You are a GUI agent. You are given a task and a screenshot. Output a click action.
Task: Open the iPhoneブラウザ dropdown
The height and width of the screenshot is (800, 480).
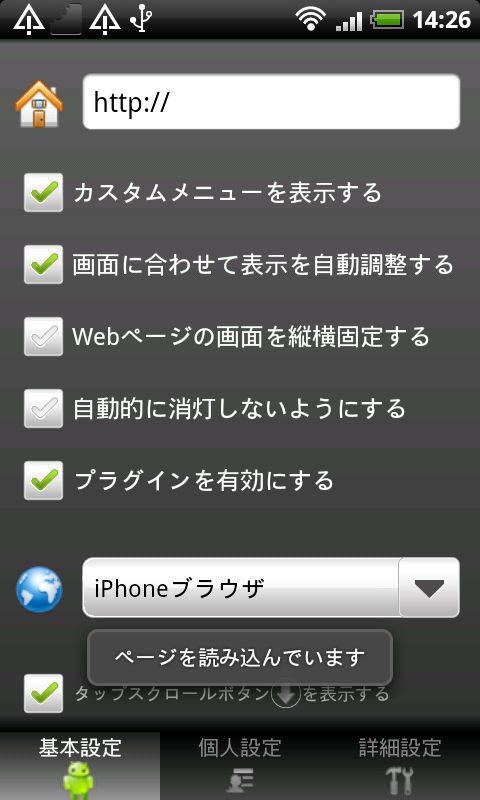click(271, 588)
